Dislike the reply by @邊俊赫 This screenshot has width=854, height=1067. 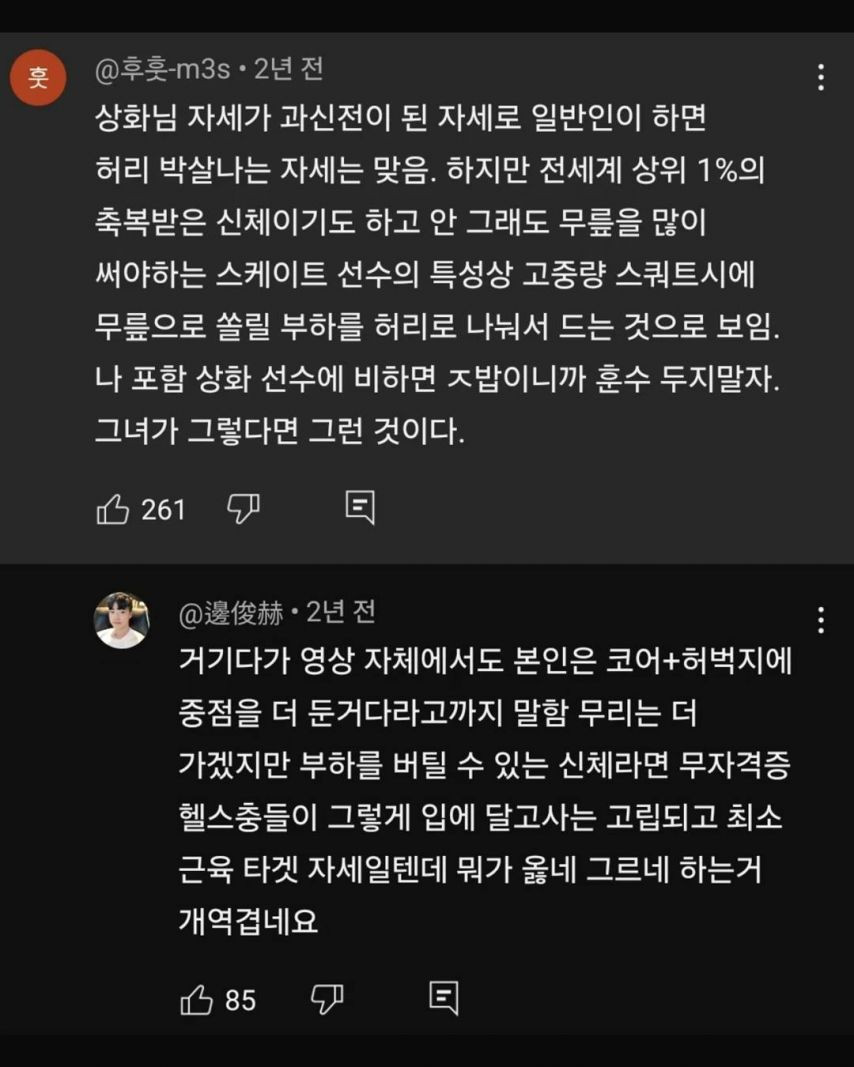(x=327, y=998)
